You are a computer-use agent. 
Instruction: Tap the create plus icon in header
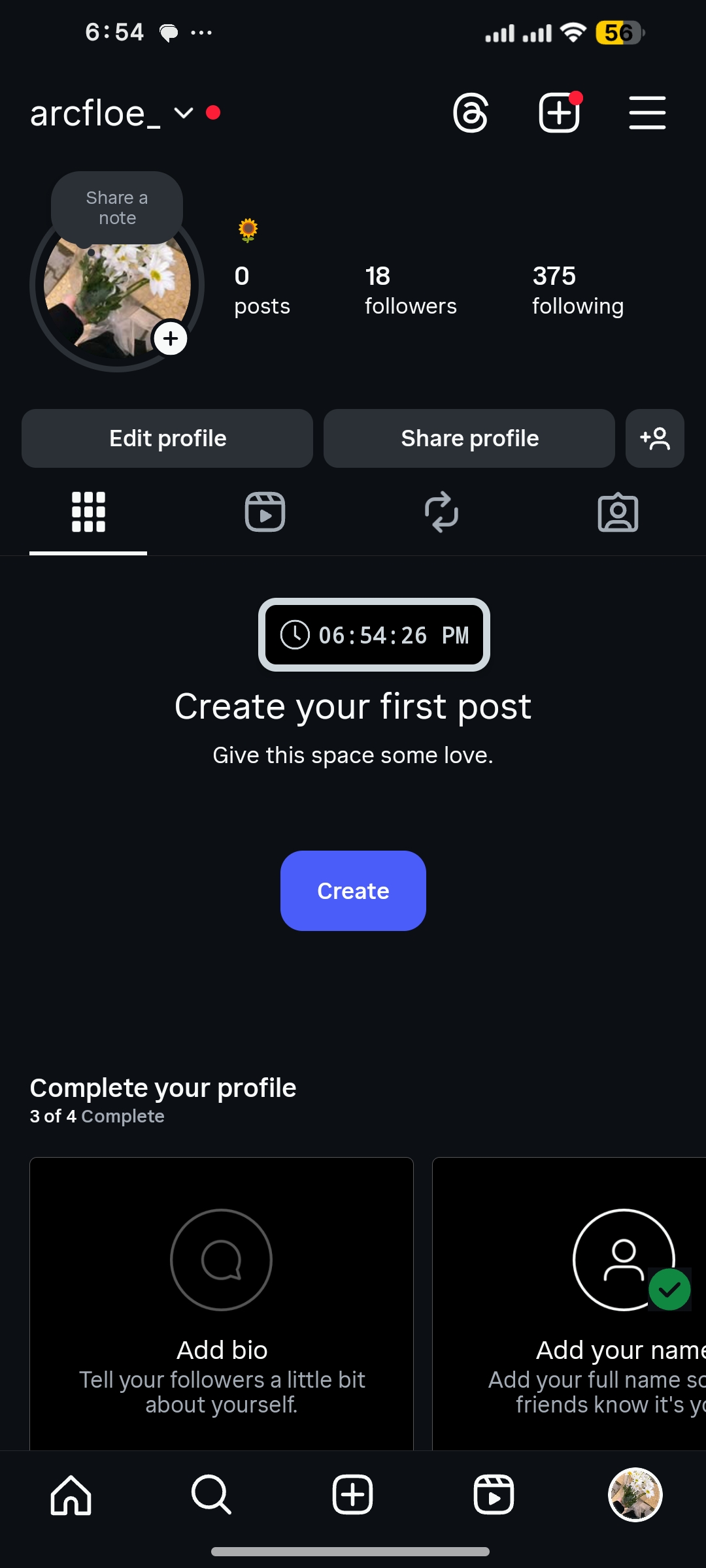pyautogui.click(x=559, y=113)
